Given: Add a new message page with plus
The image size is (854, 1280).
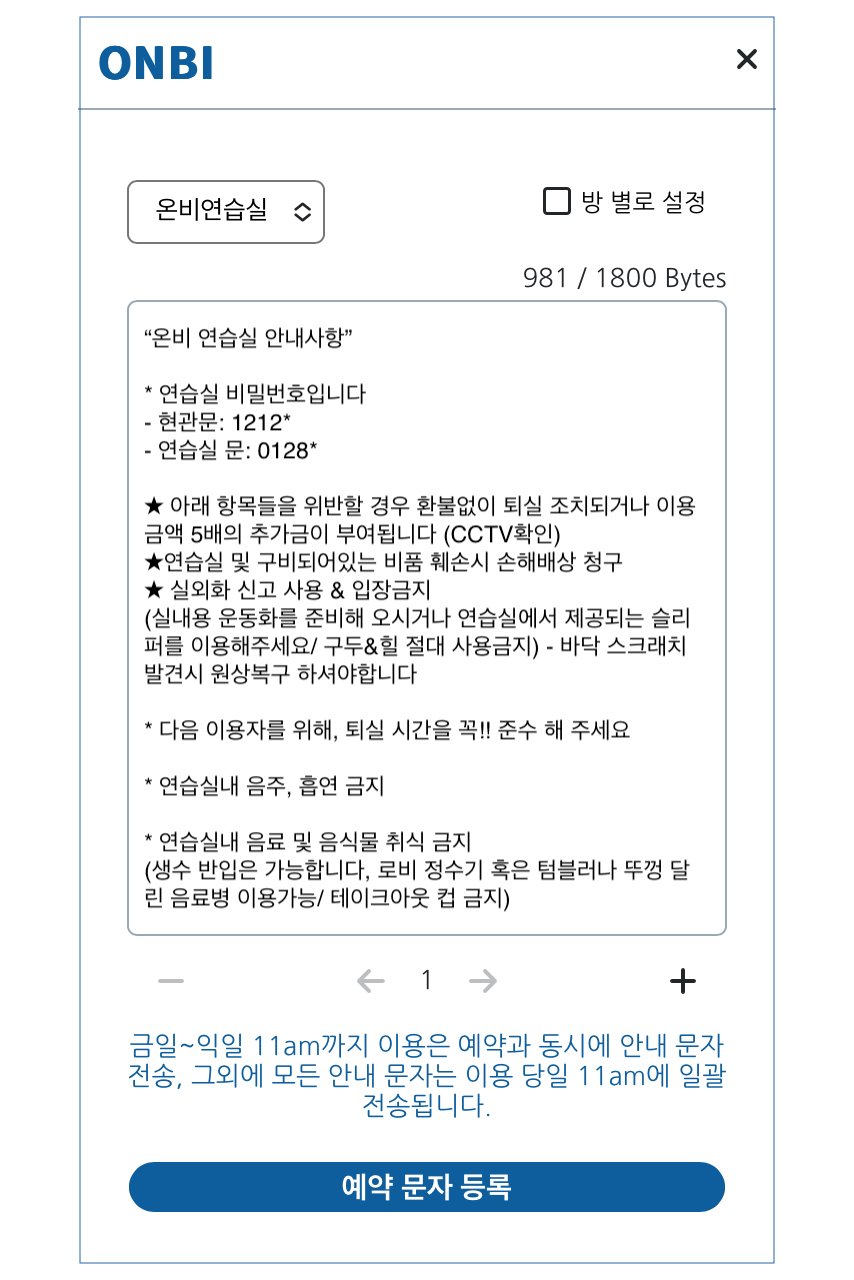Looking at the screenshot, I should 682,981.
